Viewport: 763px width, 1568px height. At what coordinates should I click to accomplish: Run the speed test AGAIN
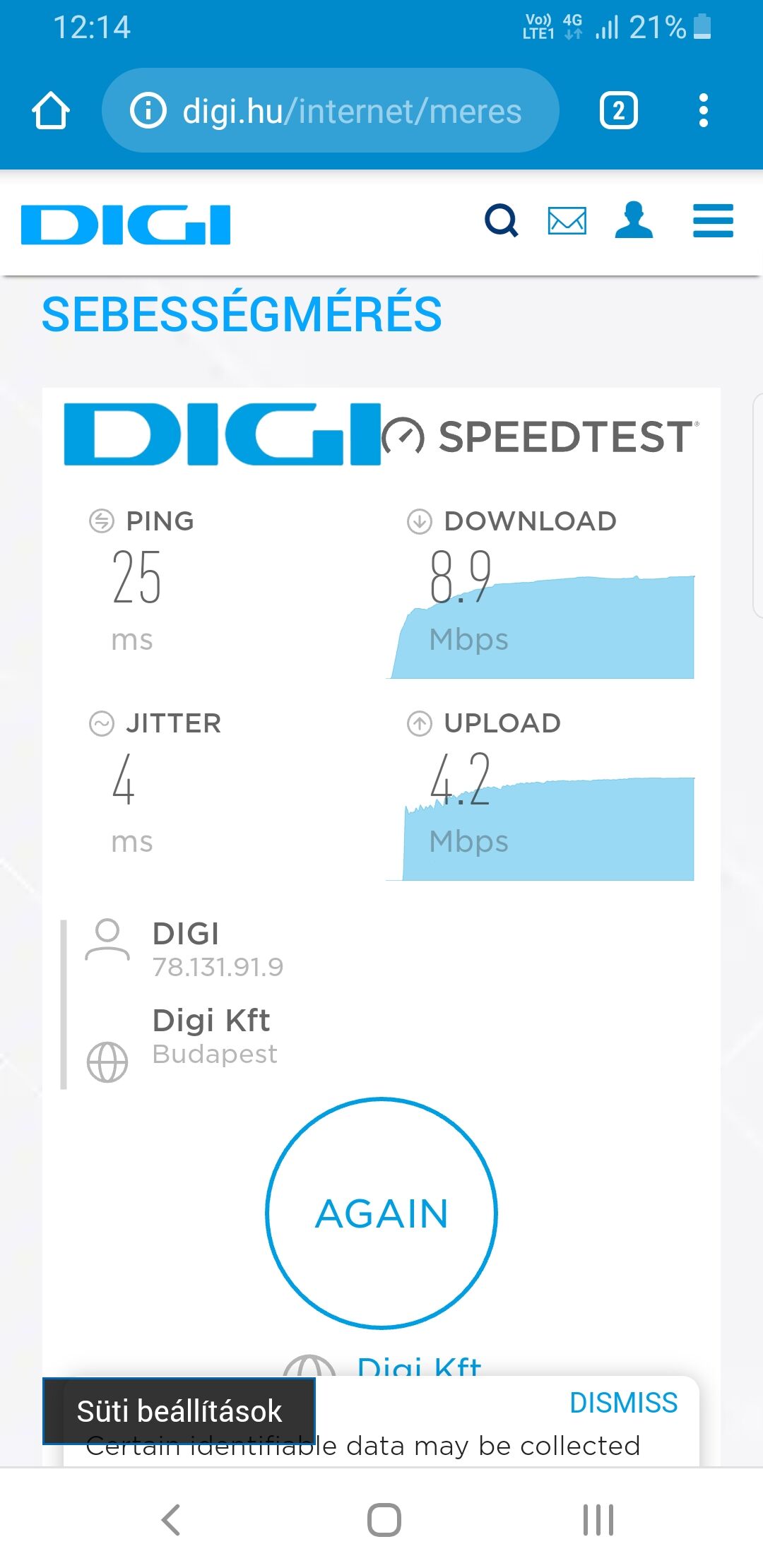click(x=381, y=1213)
